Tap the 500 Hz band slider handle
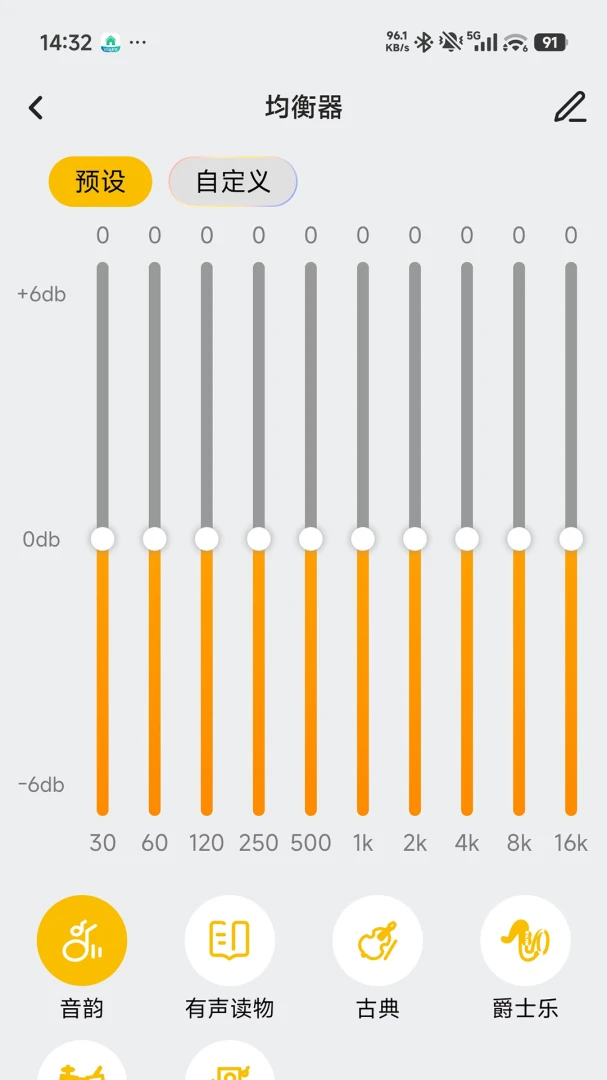Image resolution: width=607 pixels, height=1080 pixels. pyautogui.click(x=311, y=539)
